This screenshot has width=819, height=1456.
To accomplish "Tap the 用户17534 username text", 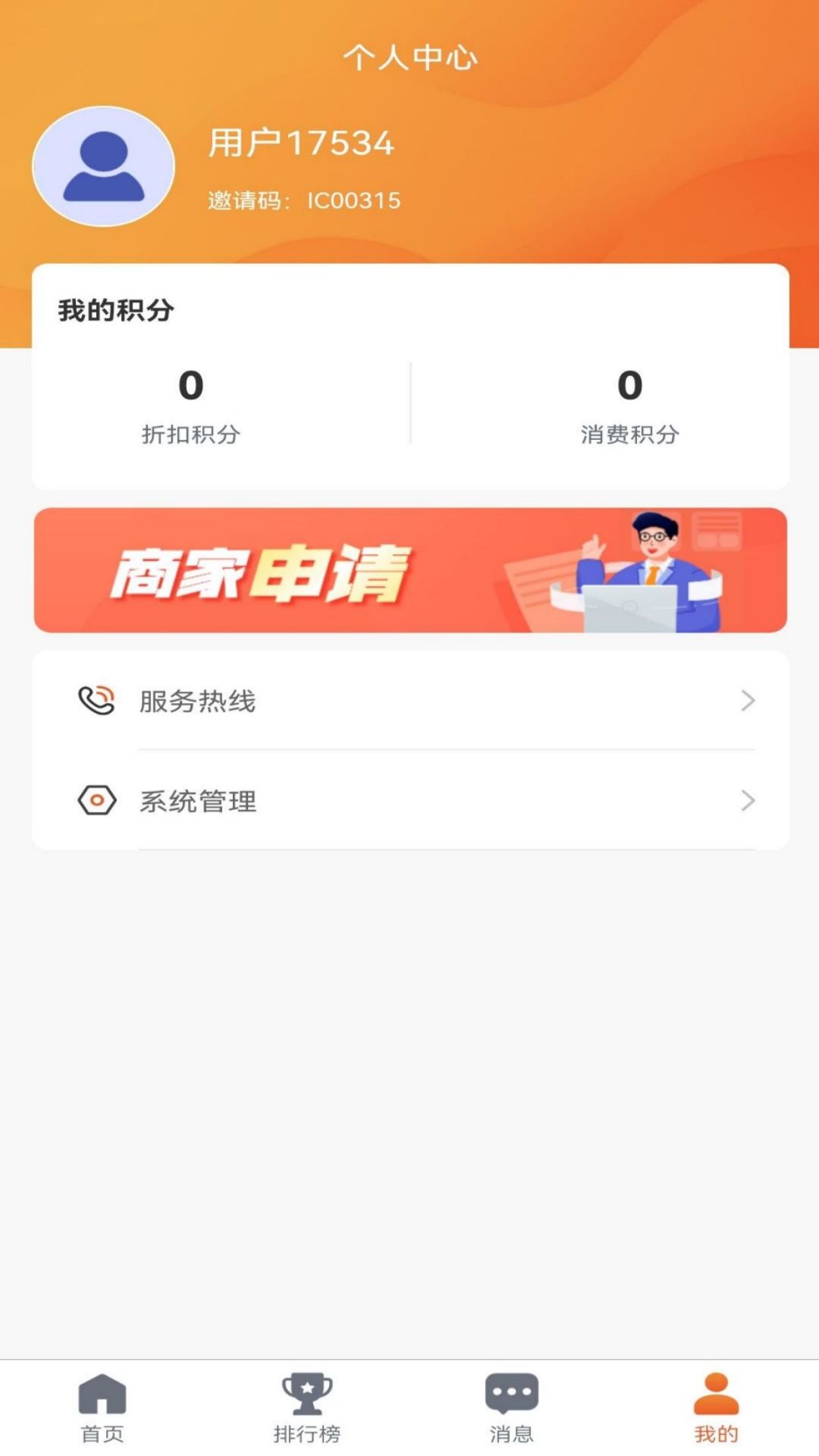I will click(301, 143).
